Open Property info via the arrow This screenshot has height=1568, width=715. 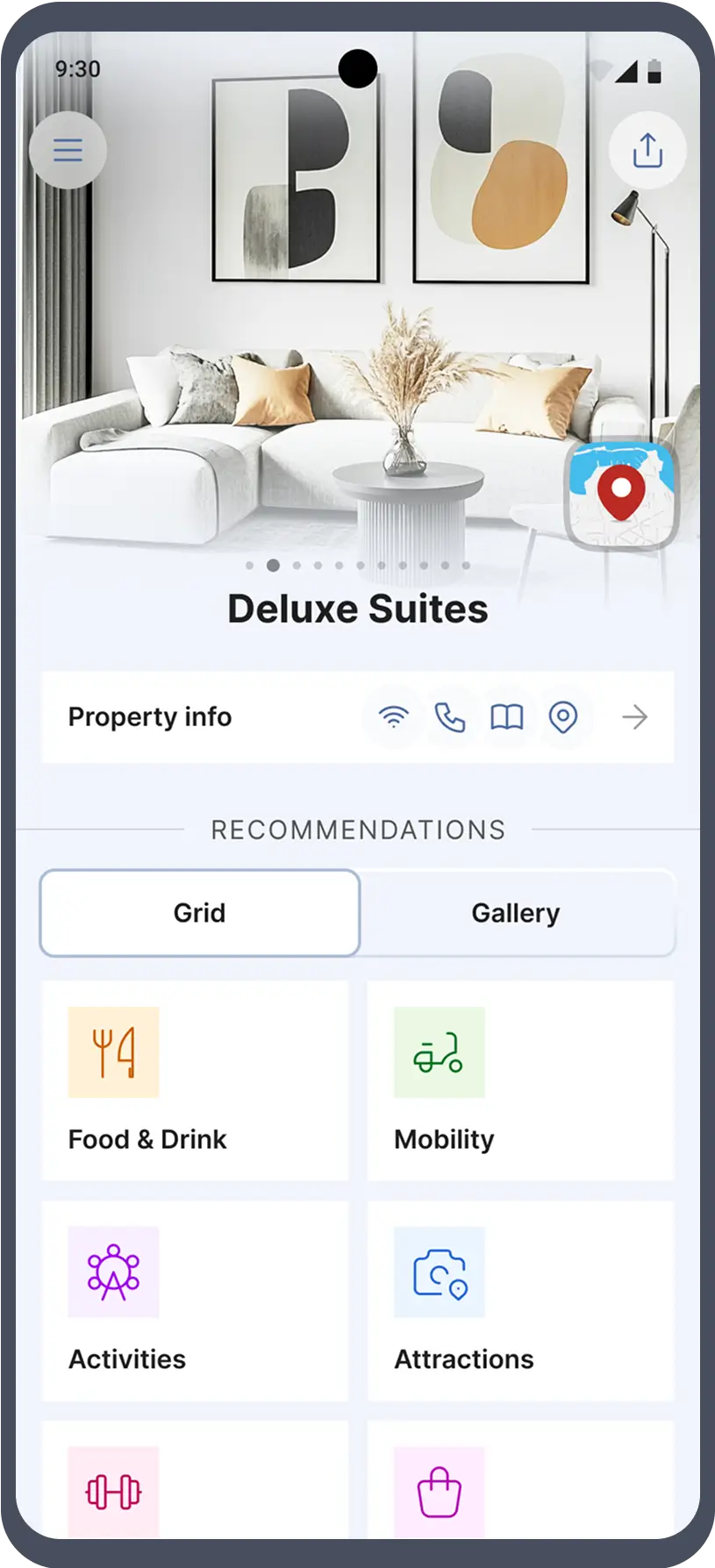coord(634,717)
